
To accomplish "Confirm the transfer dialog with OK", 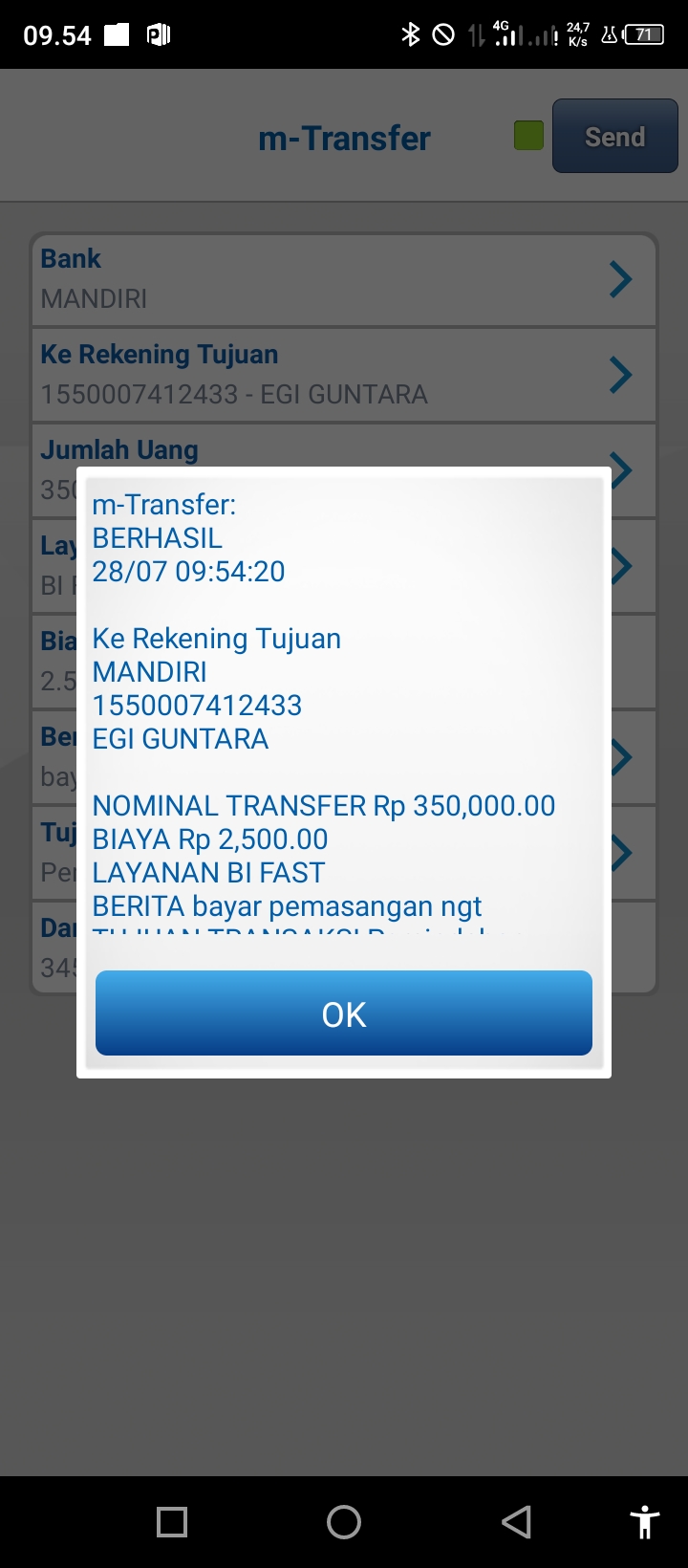I will coord(344,1013).
